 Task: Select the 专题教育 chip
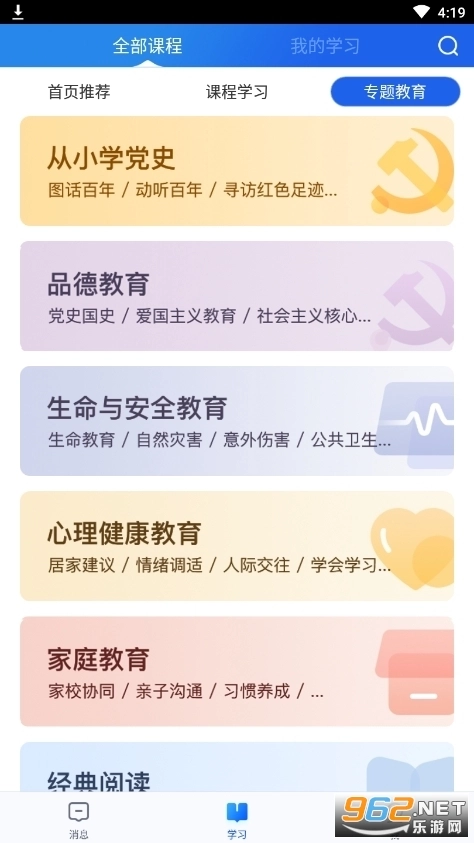point(395,92)
